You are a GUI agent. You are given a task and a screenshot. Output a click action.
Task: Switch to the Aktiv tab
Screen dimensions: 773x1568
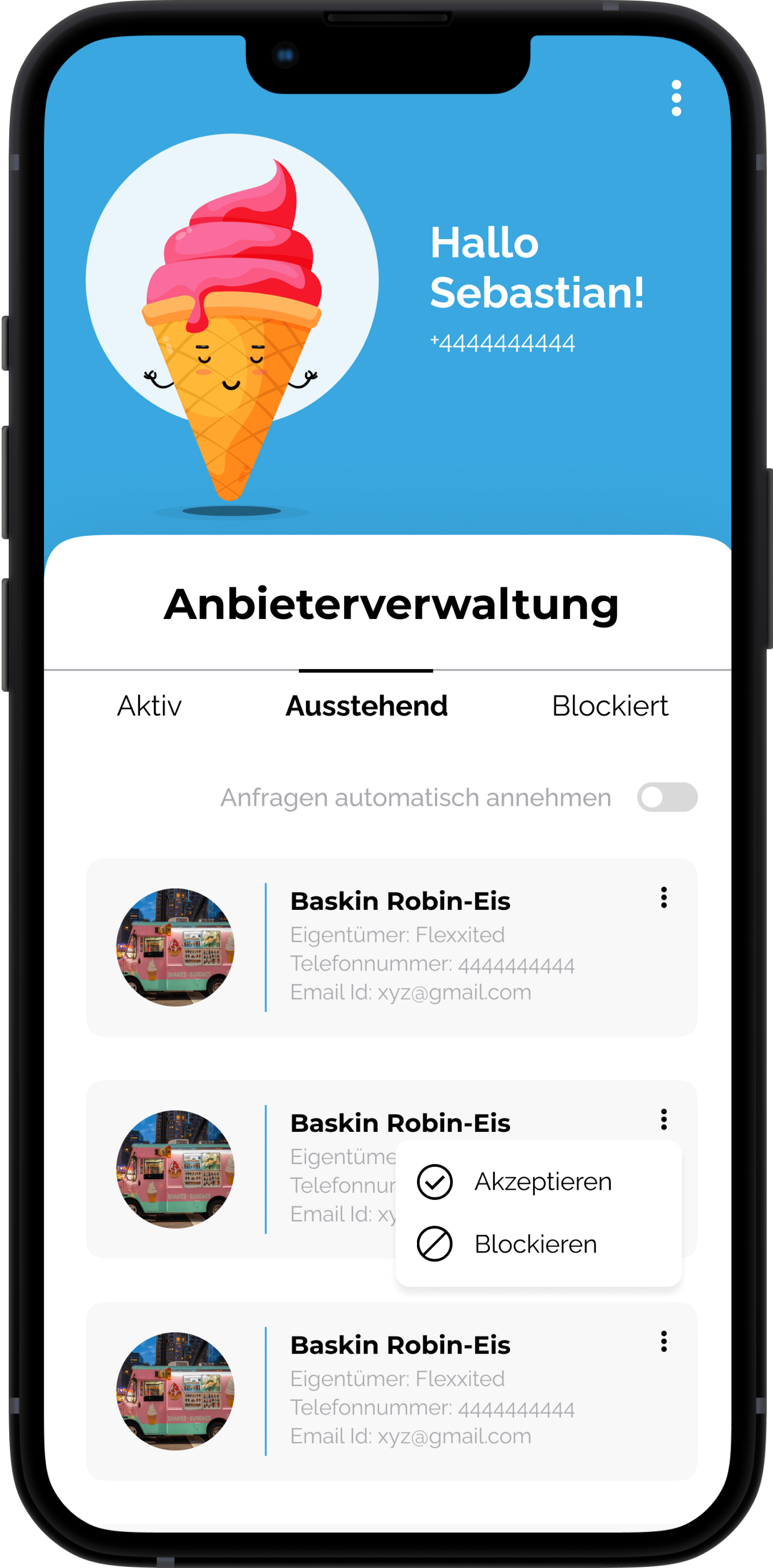tap(149, 706)
